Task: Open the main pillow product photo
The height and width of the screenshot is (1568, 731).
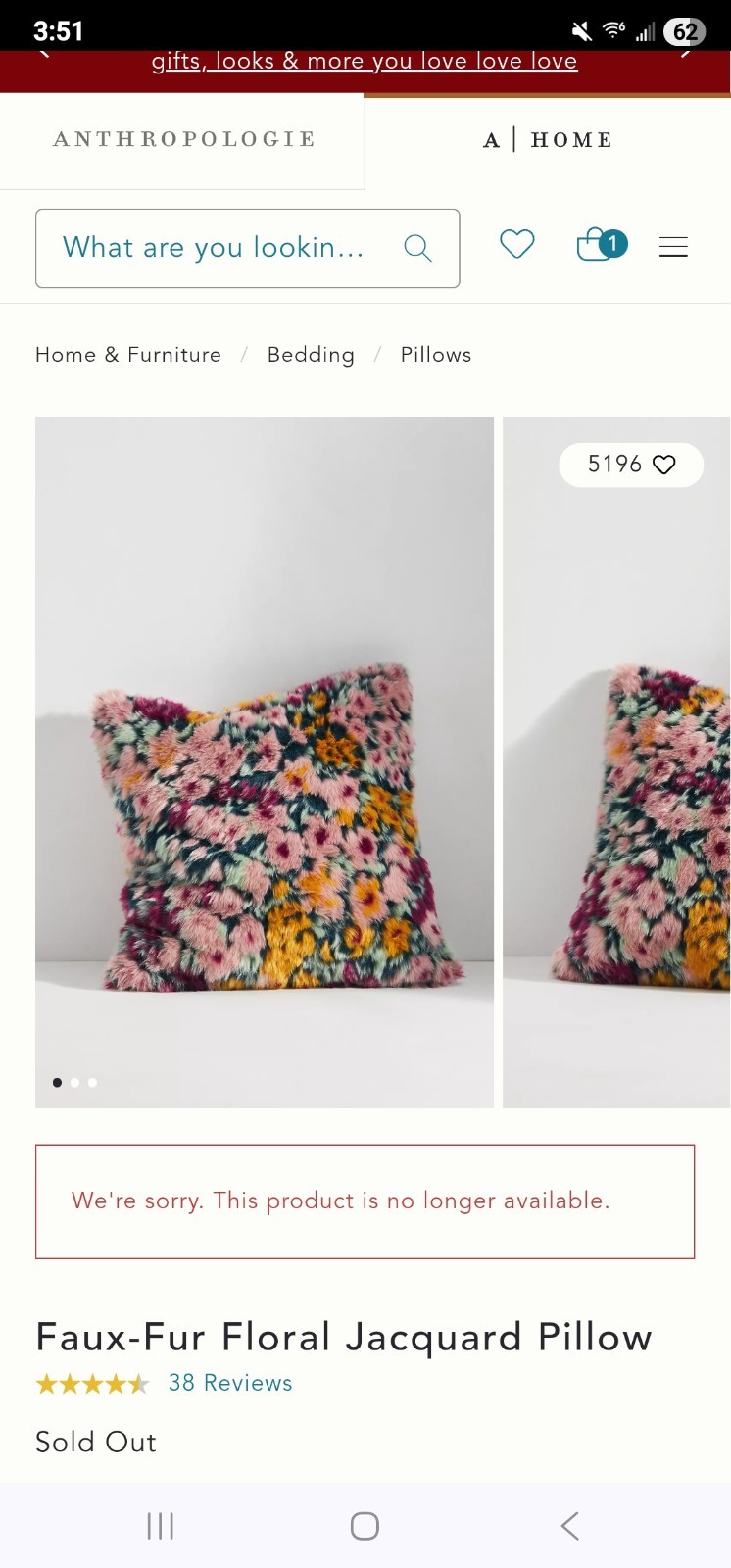Action: (x=265, y=761)
